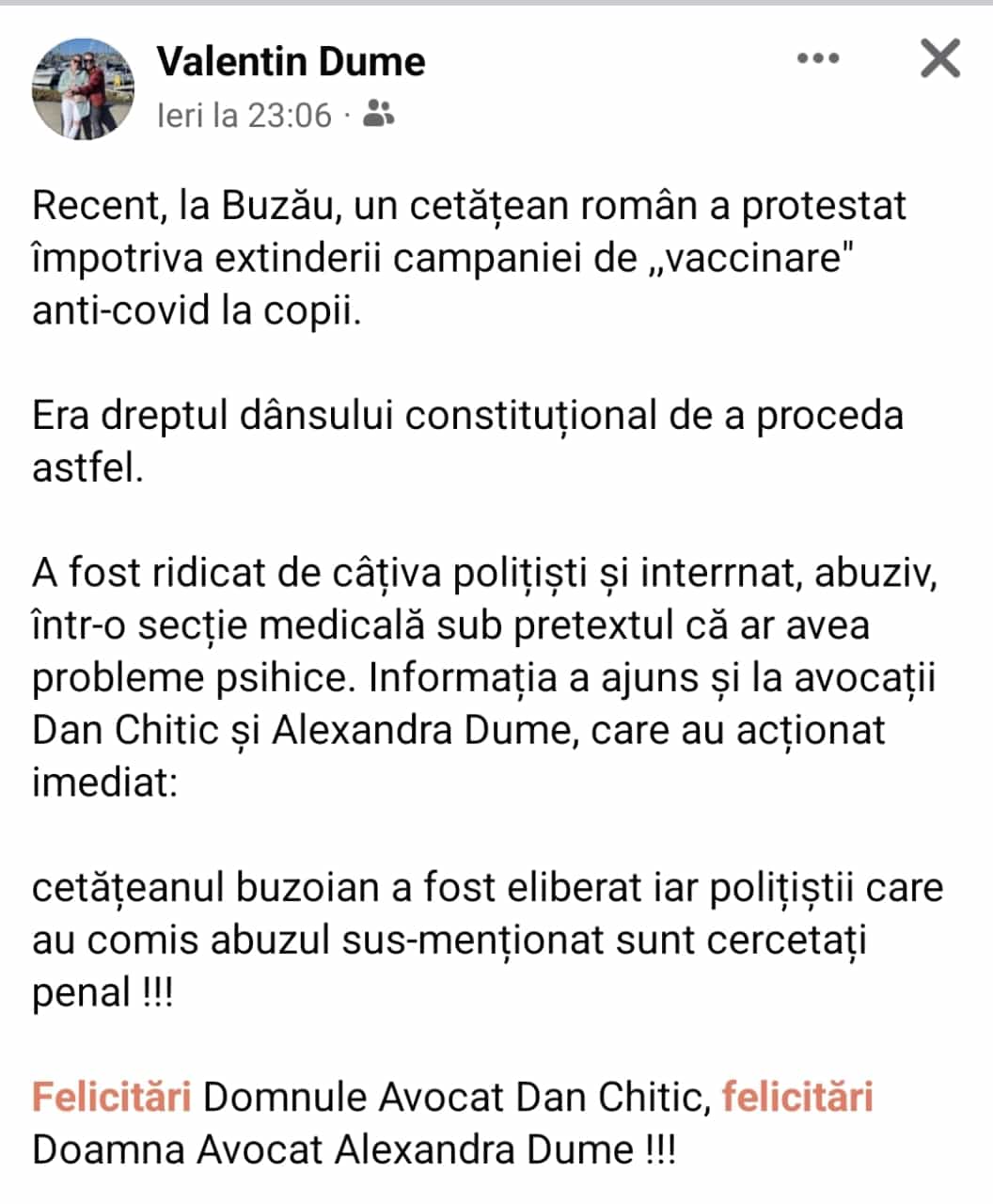The height and width of the screenshot is (1204, 993).
Task: Dismiss the post with the X button
Action: [939, 59]
